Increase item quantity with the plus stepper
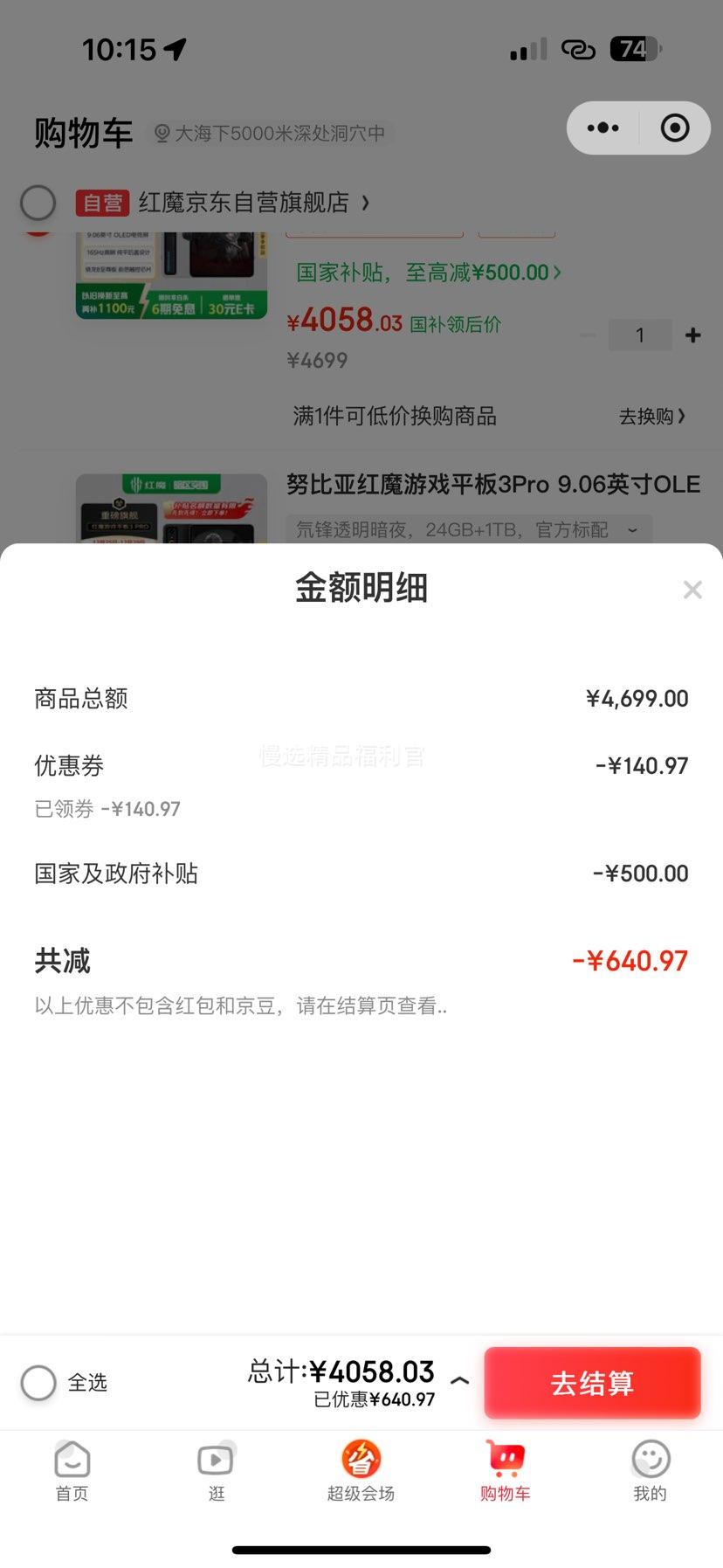 pos(692,335)
